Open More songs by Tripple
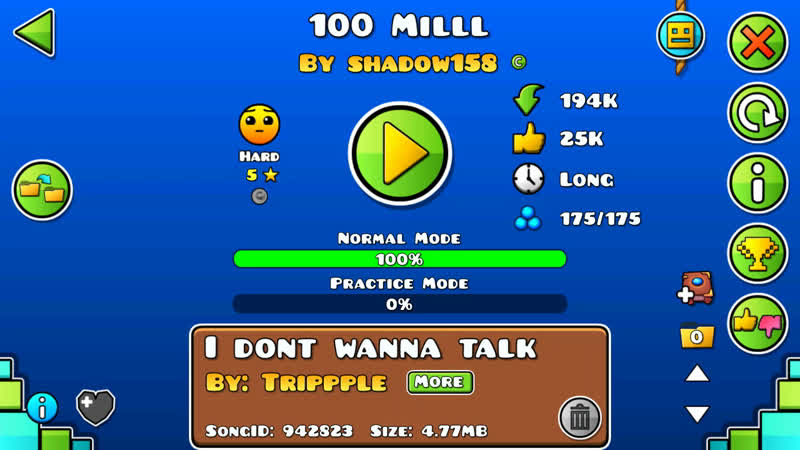The image size is (800, 450). tap(439, 382)
